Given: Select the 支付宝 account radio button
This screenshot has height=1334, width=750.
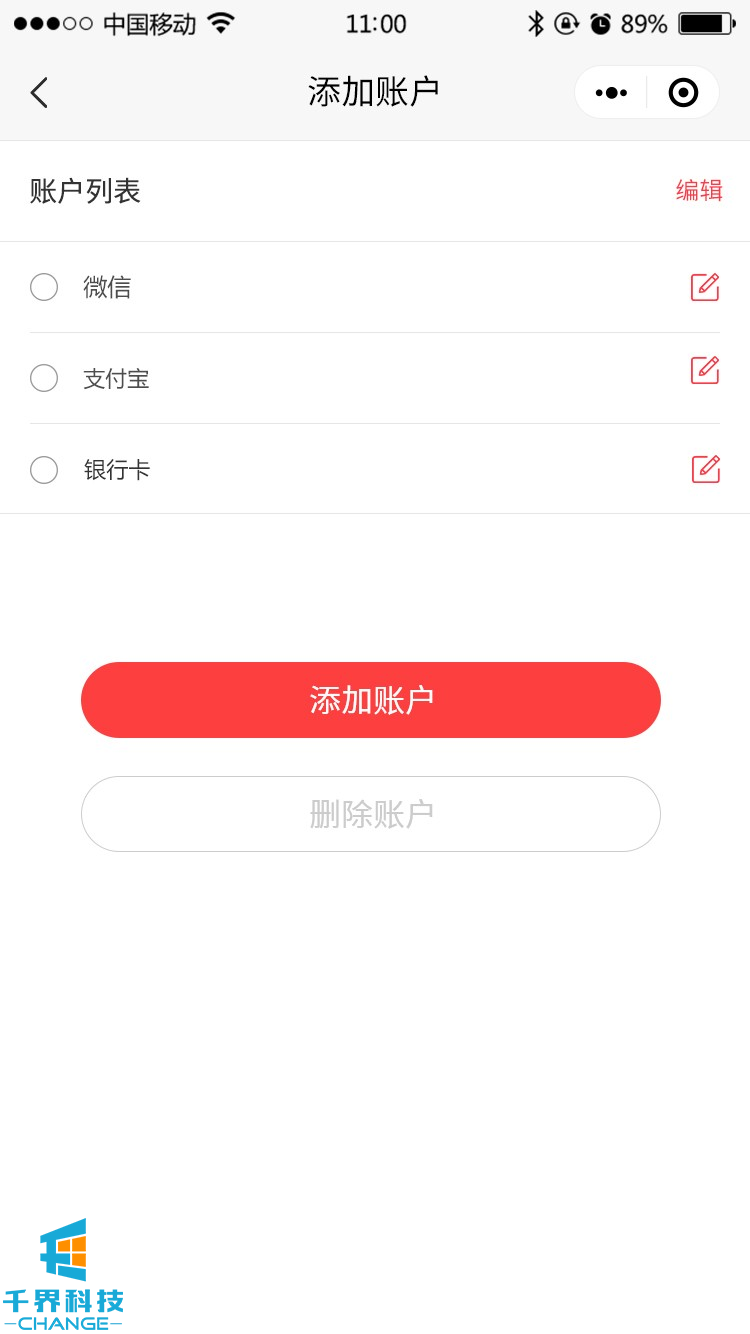Looking at the screenshot, I should tap(44, 378).
